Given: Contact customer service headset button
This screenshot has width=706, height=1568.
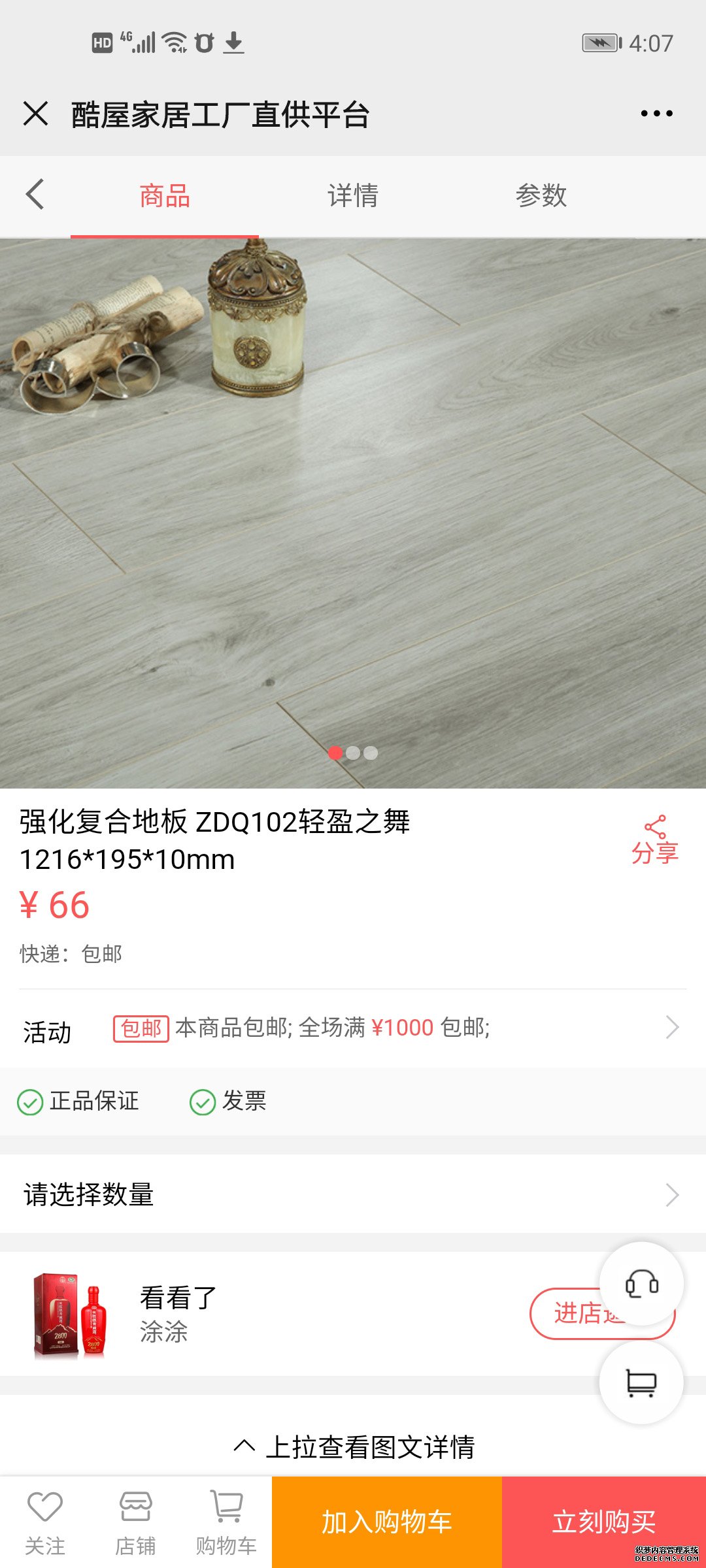Looking at the screenshot, I should [x=641, y=1284].
